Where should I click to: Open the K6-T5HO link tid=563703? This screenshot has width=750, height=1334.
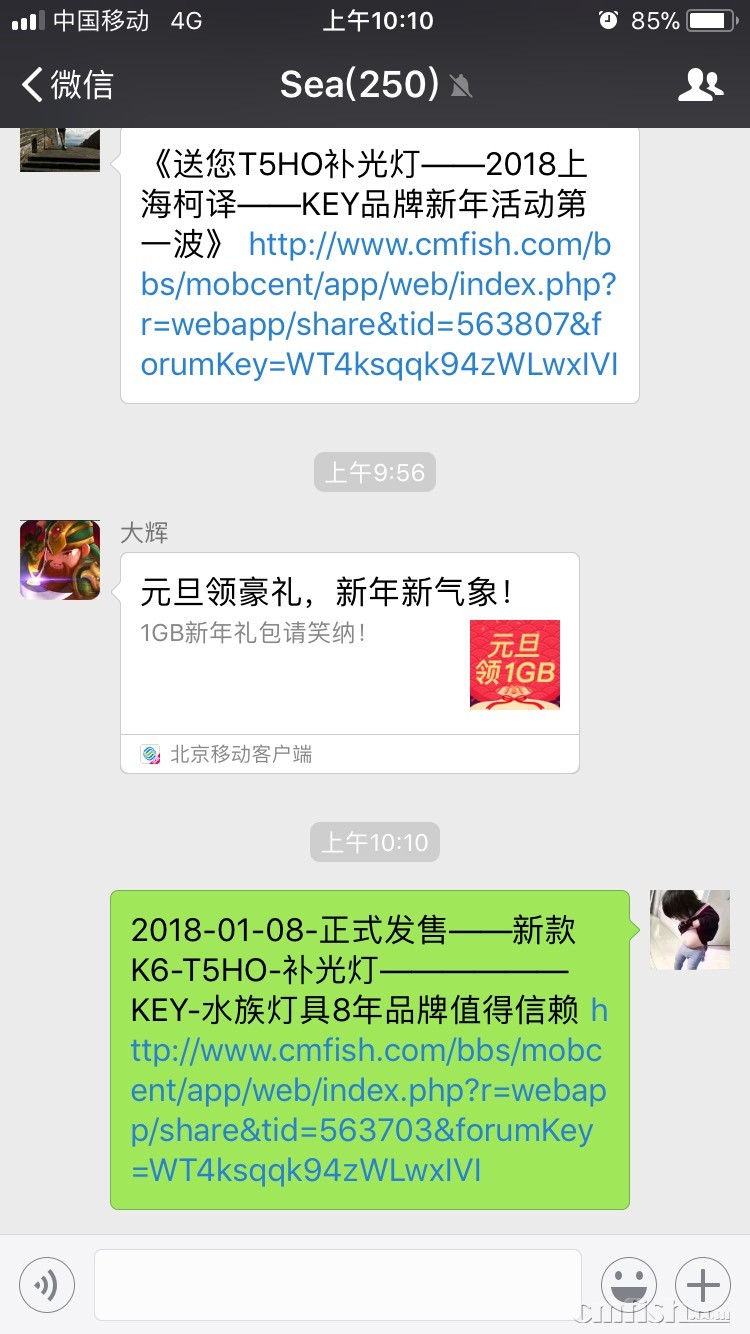point(368,1090)
